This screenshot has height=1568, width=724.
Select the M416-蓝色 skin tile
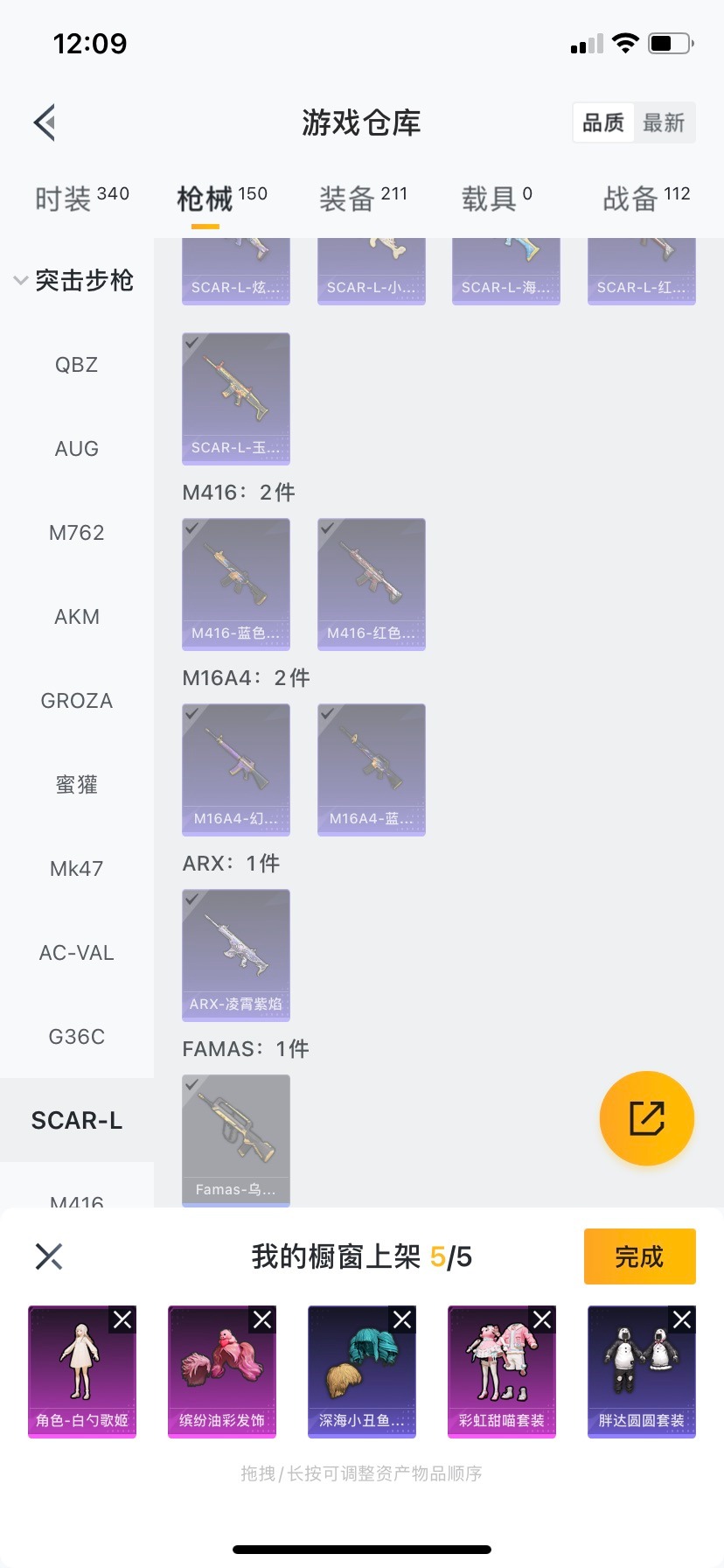[x=236, y=584]
